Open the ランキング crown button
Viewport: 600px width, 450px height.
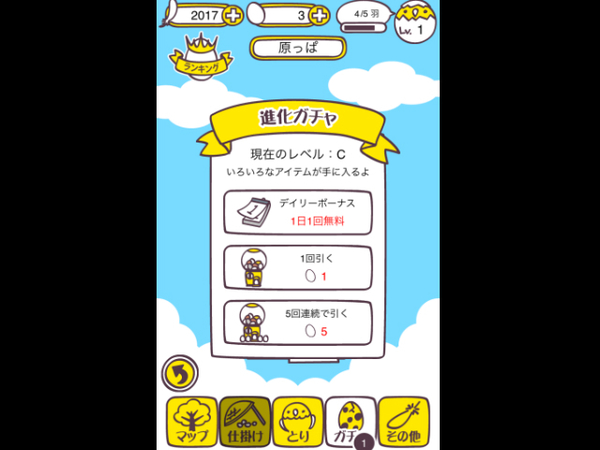click(201, 57)
